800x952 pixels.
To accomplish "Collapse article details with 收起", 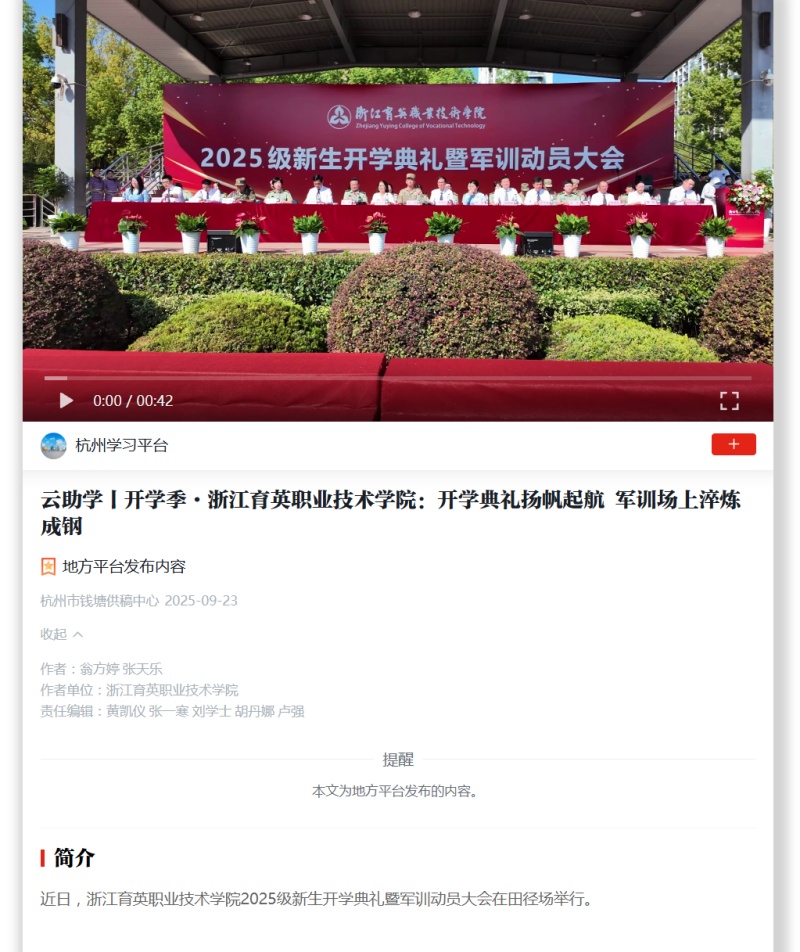I will [x=61, y=634].
